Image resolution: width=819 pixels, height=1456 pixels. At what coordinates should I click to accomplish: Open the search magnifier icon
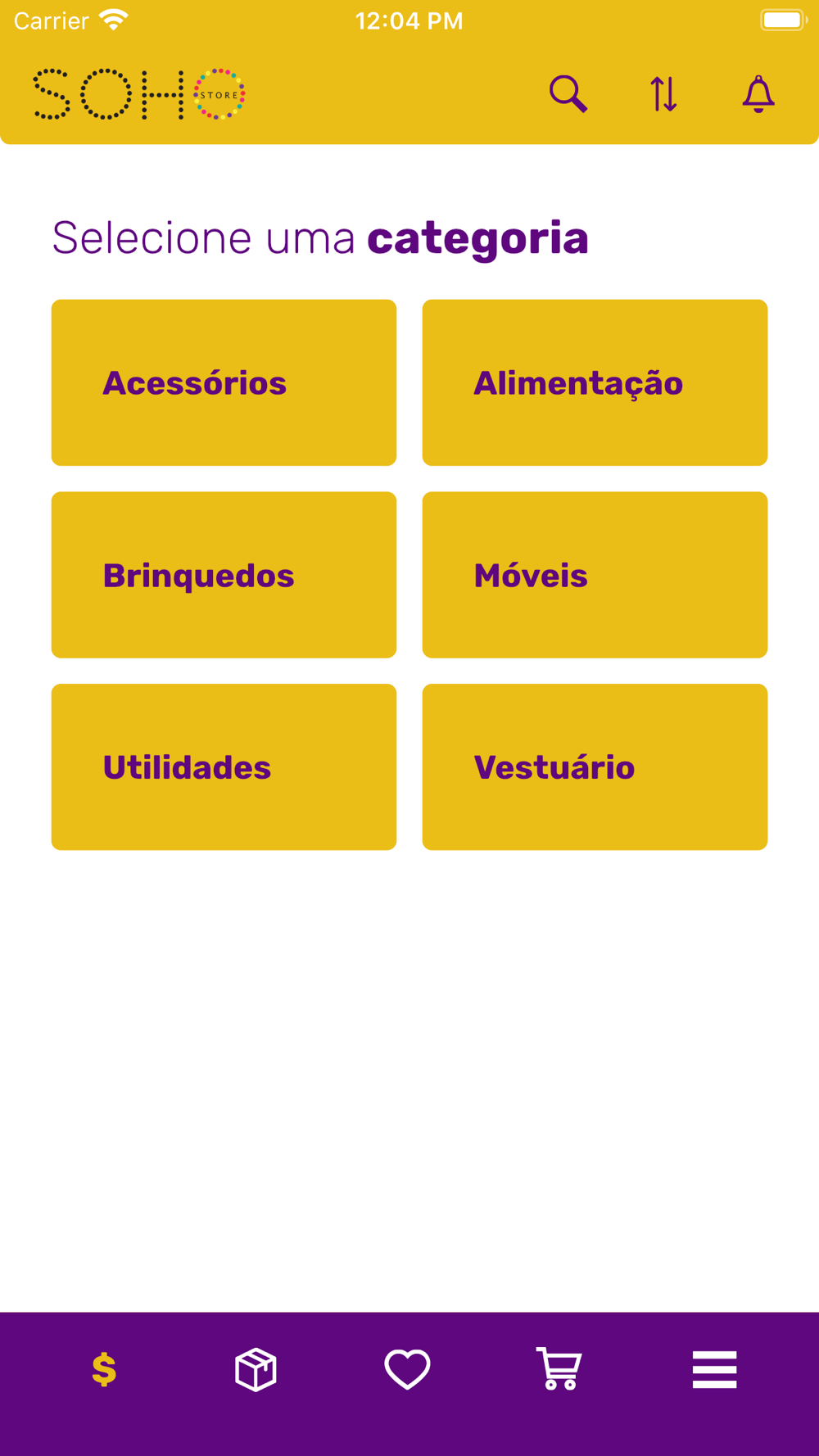click(568, 93)
